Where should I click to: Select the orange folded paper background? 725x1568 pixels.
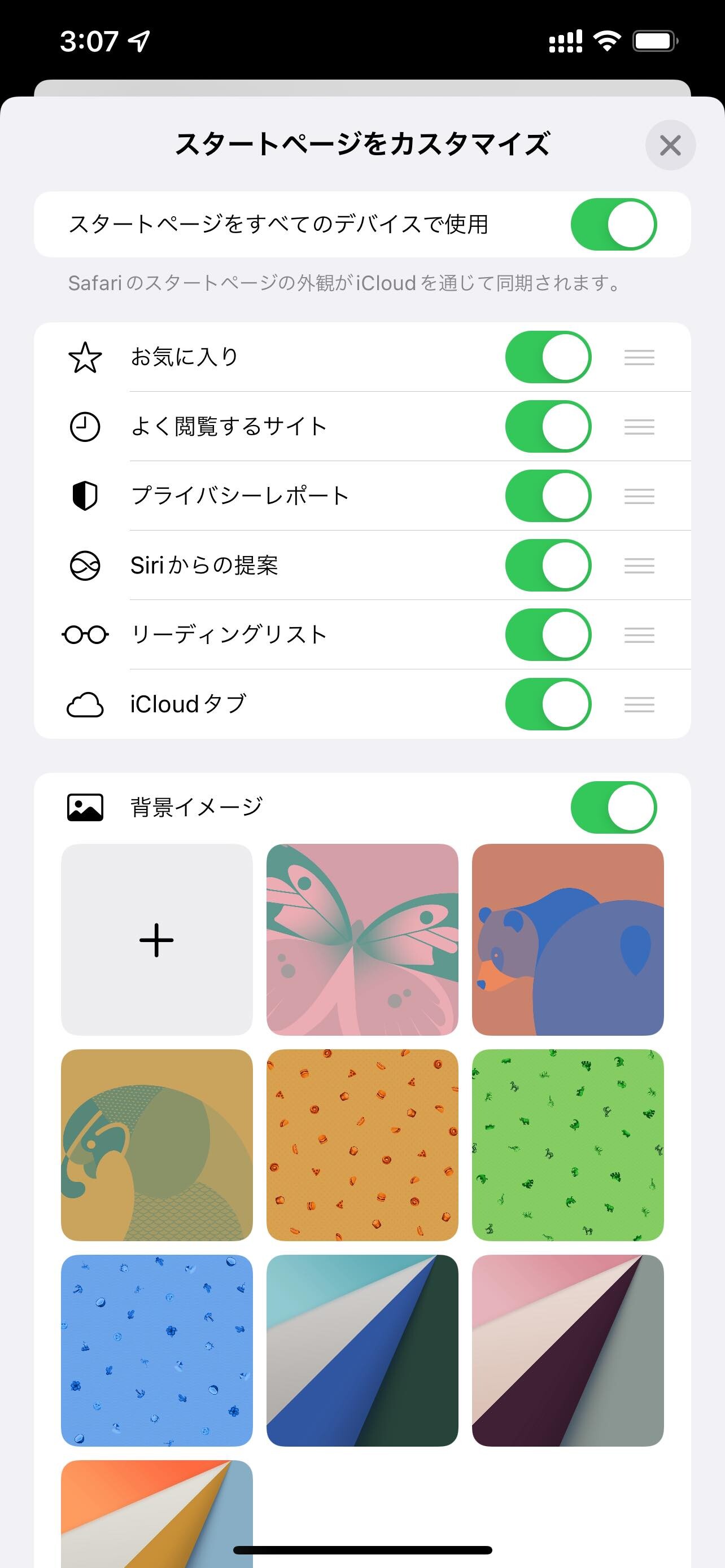click(157, 1509)
